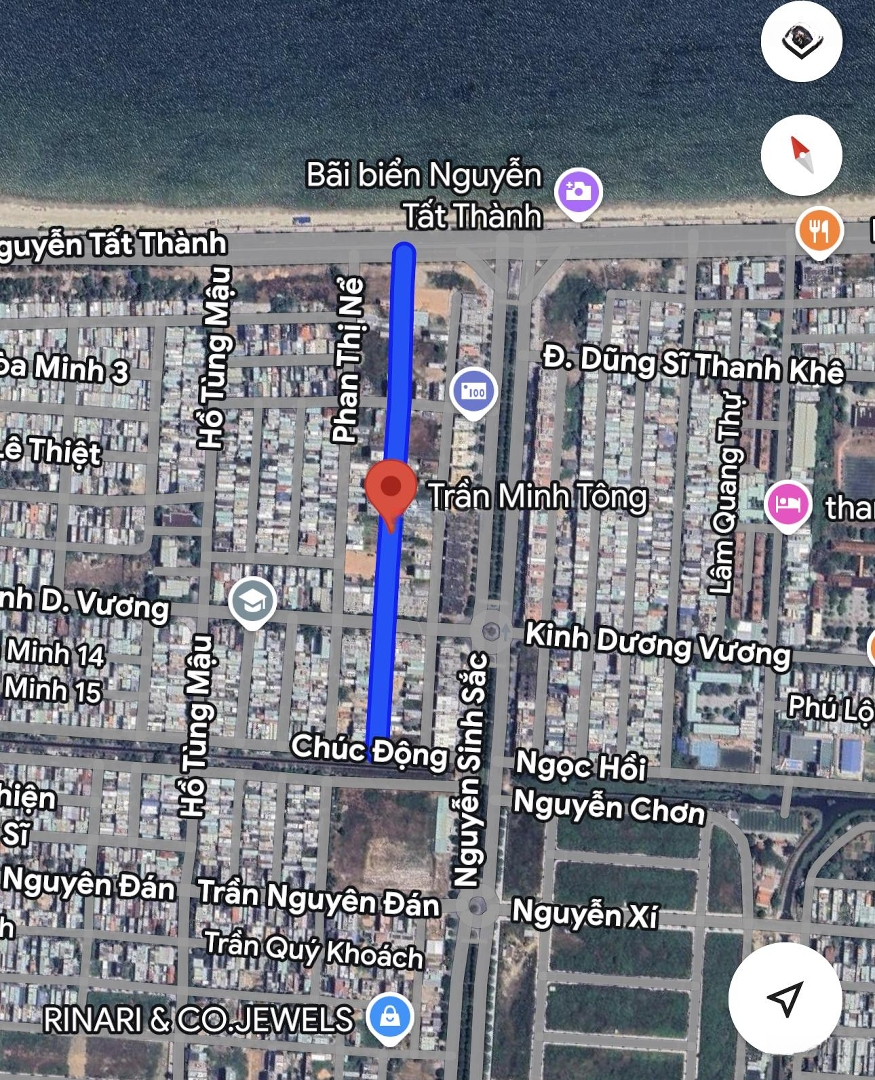Open the orange restaurant marker by the beach road
Screen dimensions: 875x1080
[x=819, y=233]
